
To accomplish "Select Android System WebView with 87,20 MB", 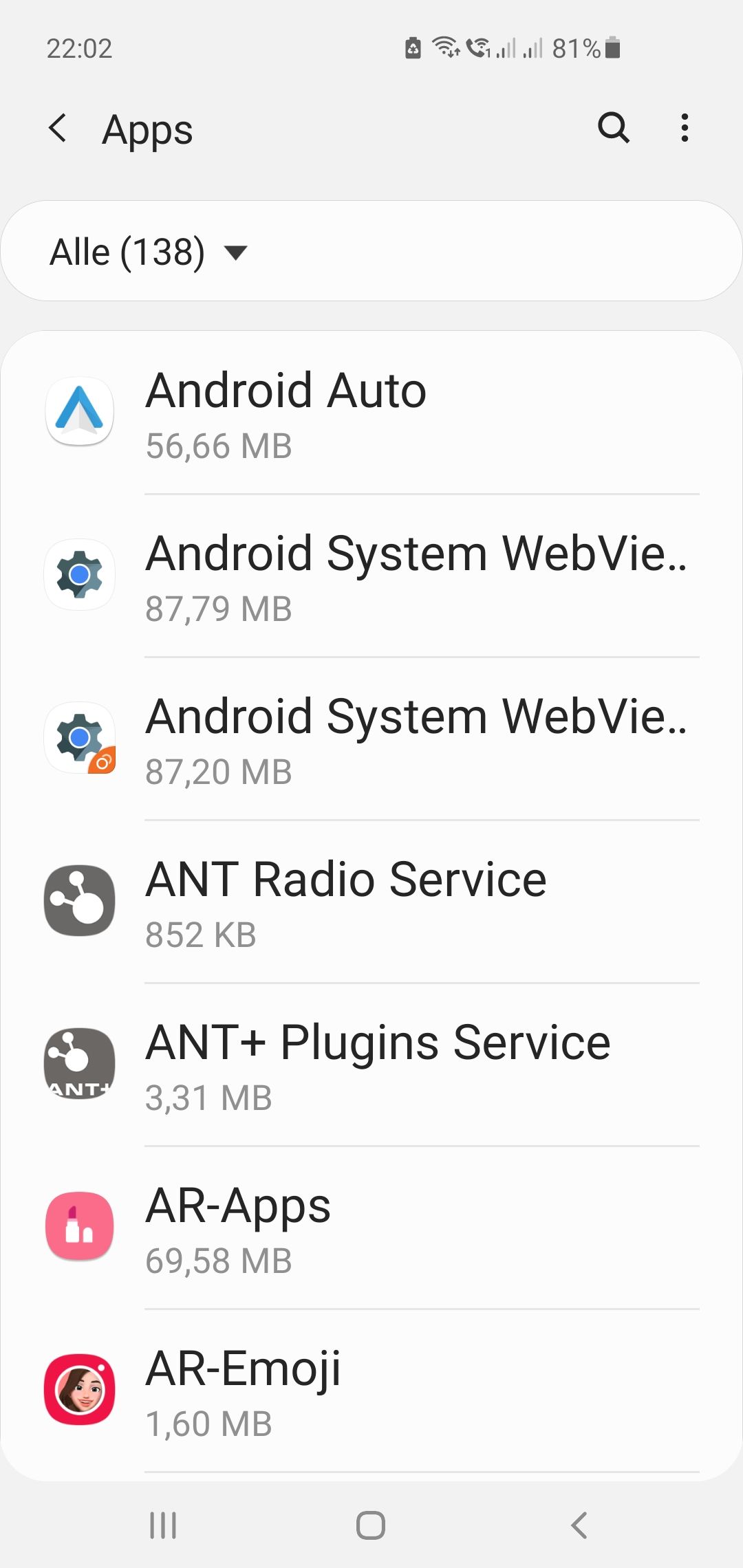I will click(x=371, y=739).
